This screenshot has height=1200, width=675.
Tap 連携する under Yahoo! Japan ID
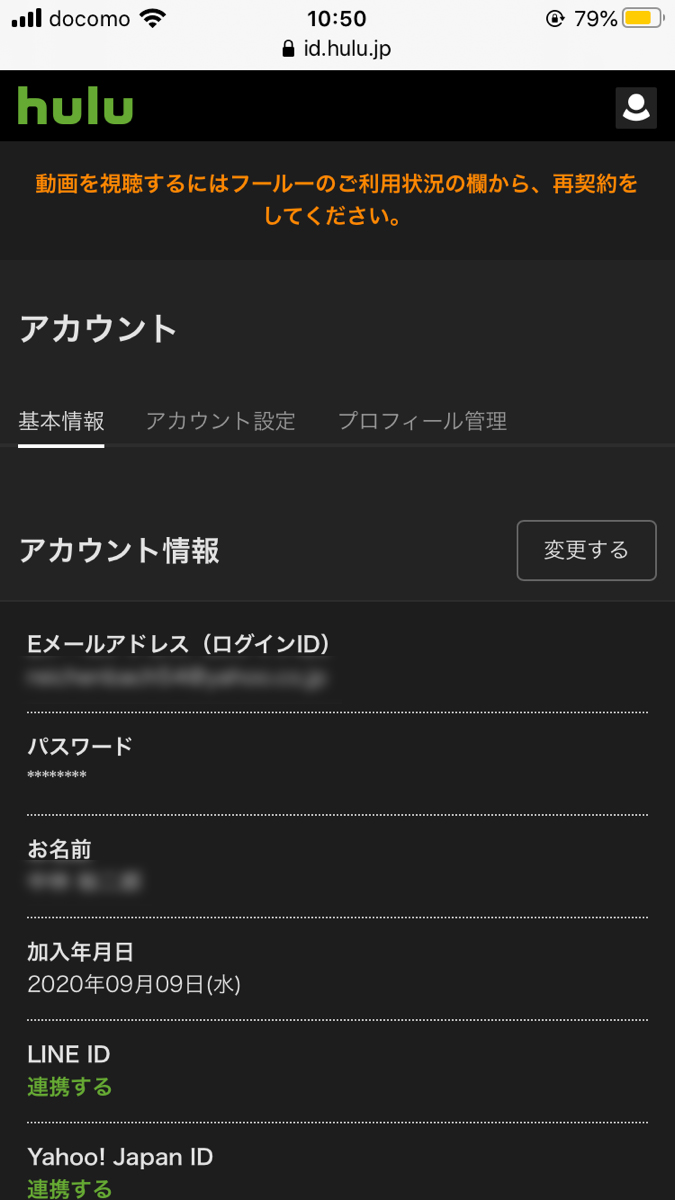(70, 1189)
